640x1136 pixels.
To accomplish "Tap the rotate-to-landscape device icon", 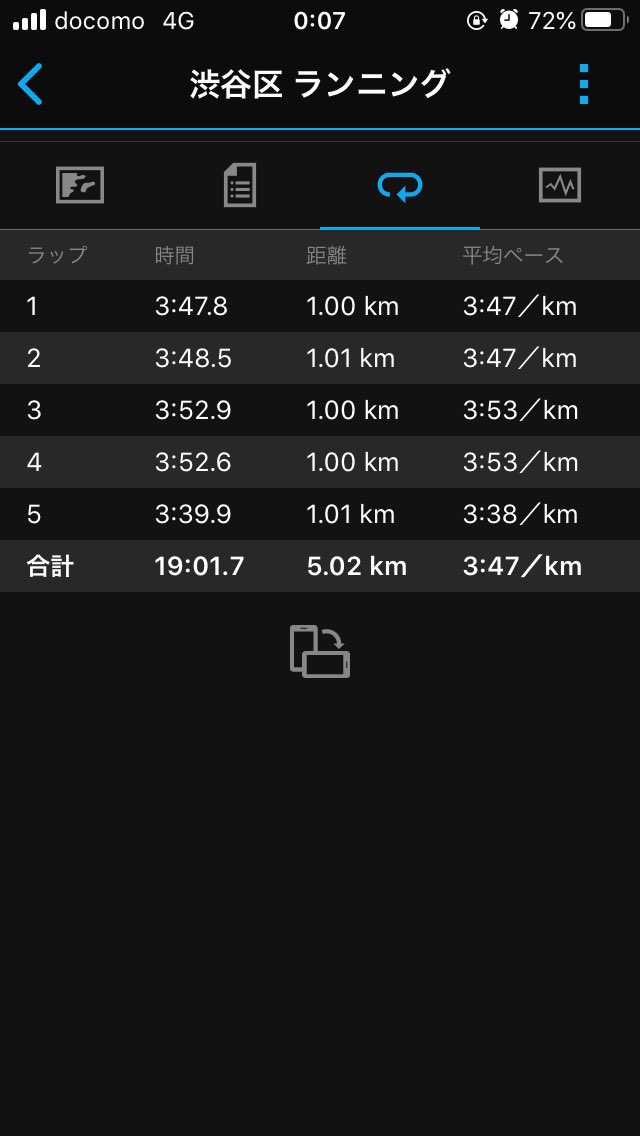I will point(320,651).
